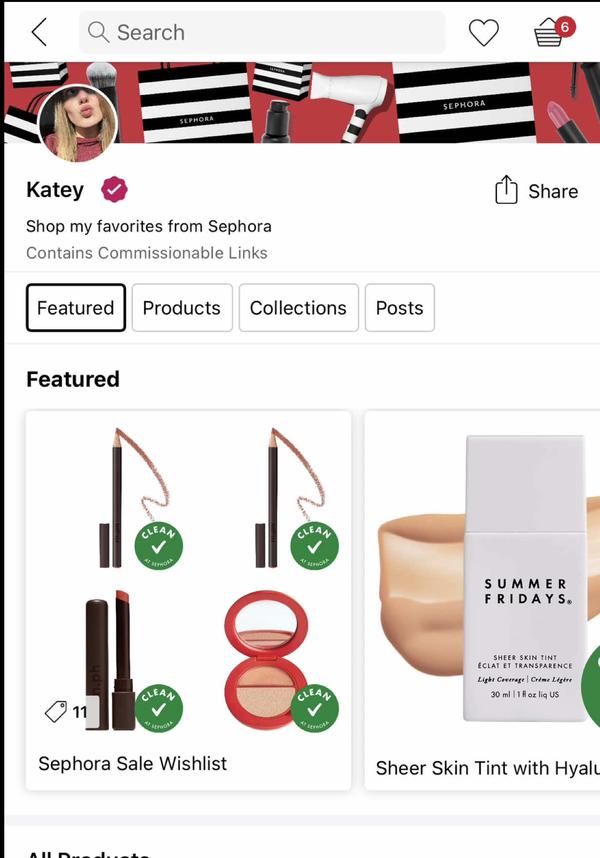Open the loves heart icon
The image size is (600, 858).
483,32
